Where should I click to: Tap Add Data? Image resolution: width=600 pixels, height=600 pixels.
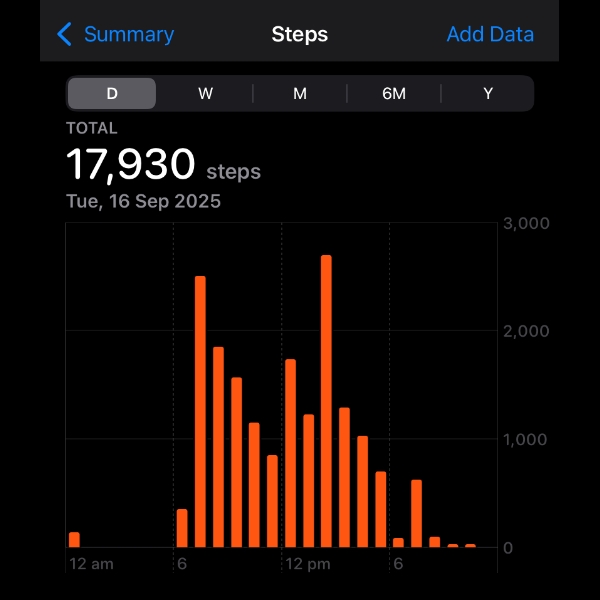tap(489, 34)
